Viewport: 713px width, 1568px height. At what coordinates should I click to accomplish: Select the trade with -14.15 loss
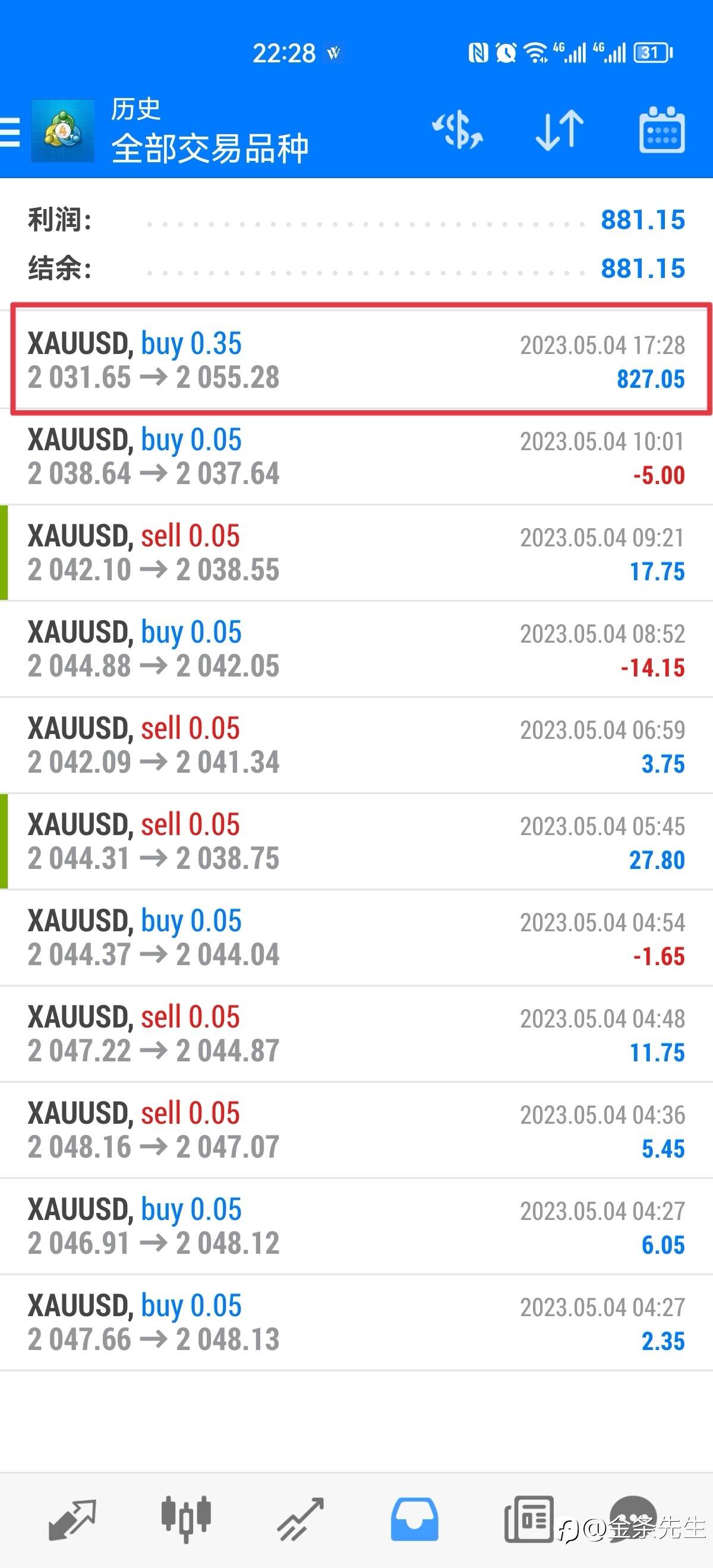(x=356, y=649)
